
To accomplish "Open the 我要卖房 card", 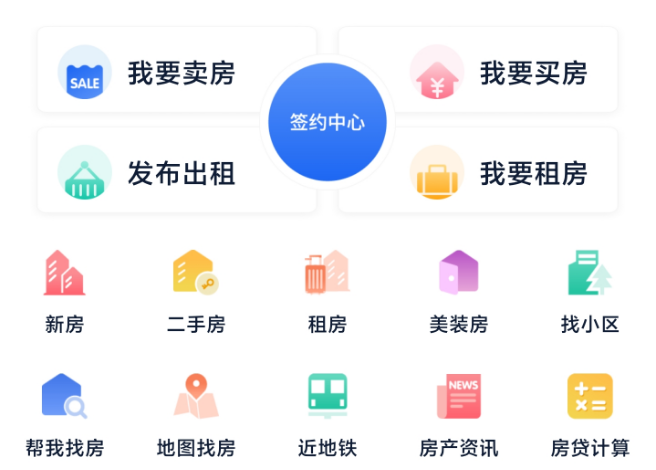I will 160,72.
